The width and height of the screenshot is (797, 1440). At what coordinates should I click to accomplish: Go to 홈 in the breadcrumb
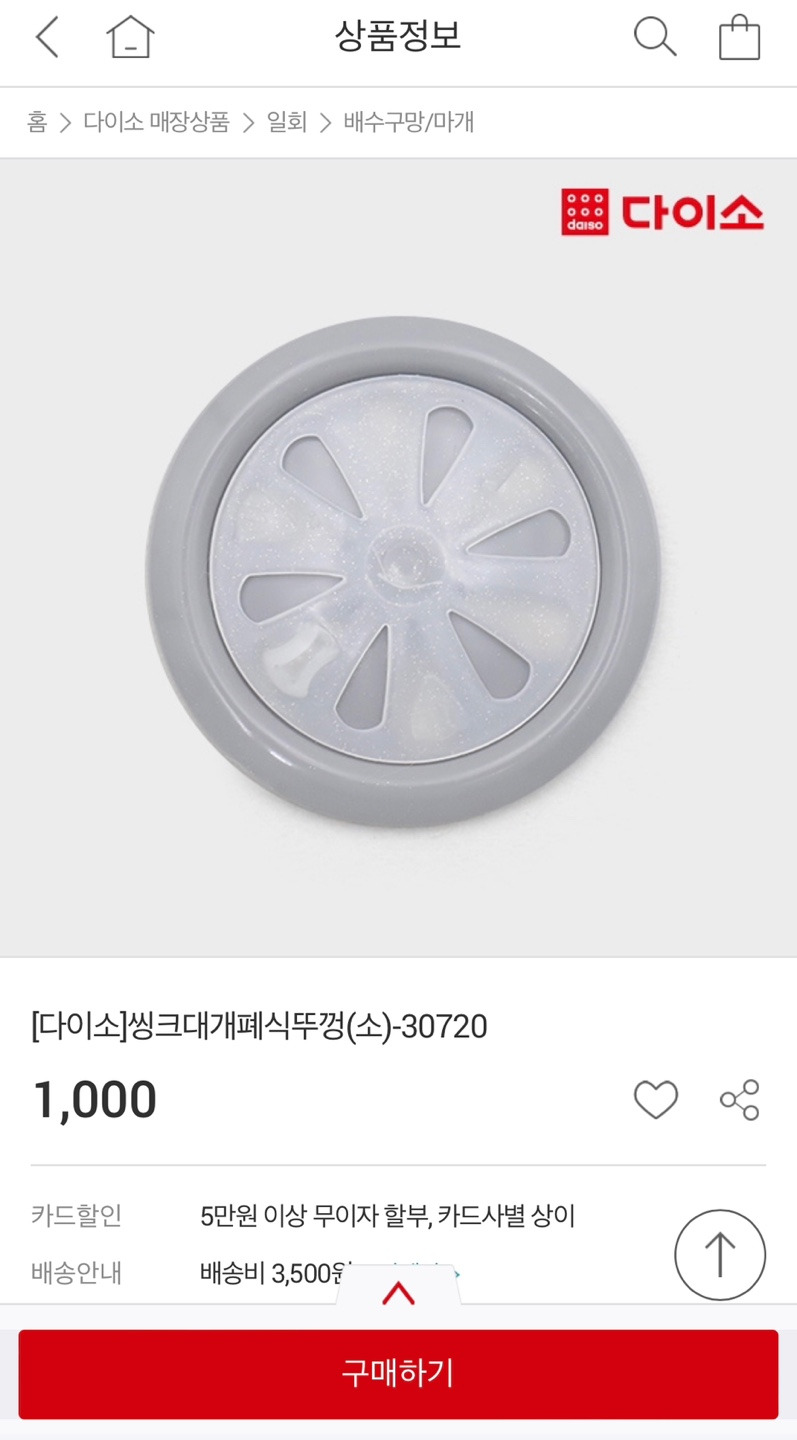tap(37, 123)
